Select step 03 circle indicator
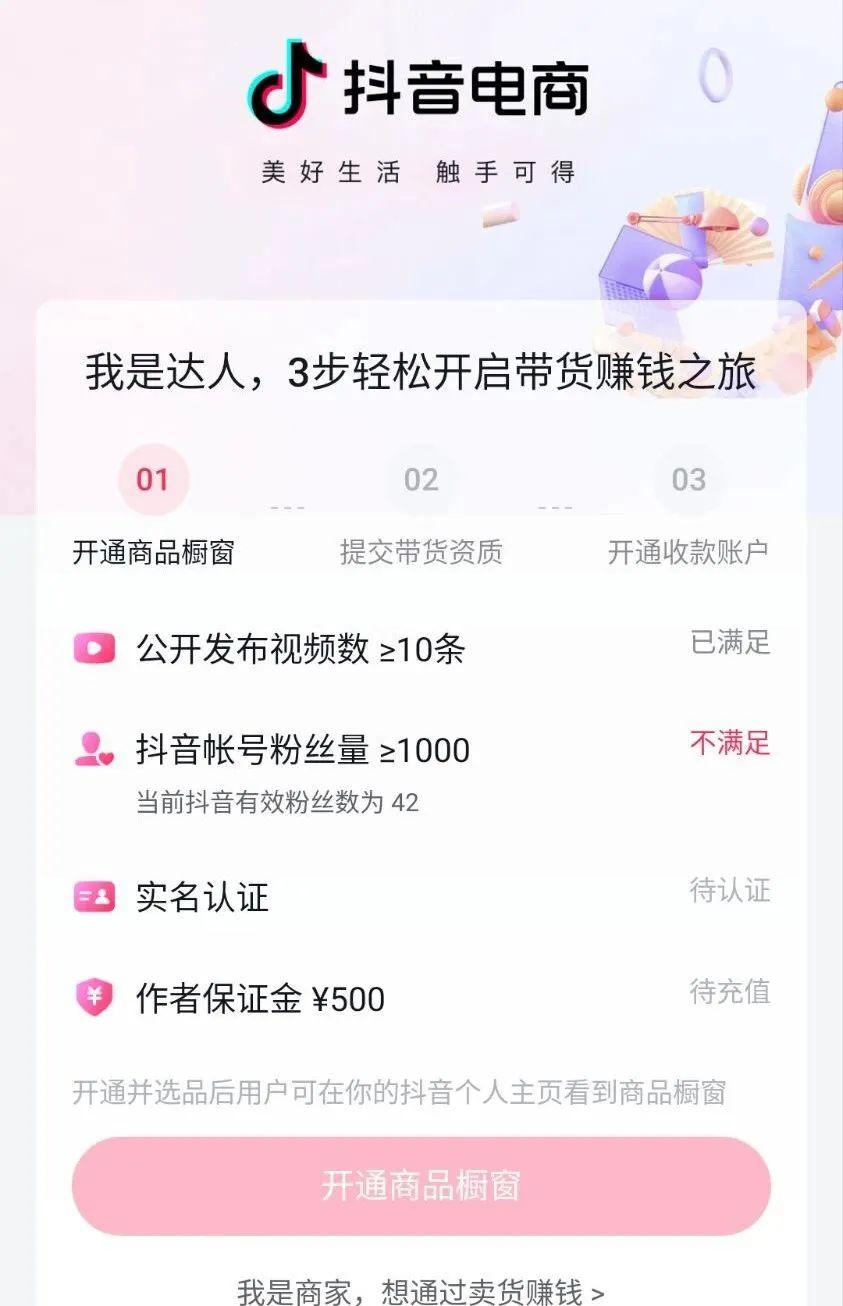This screenshot has height=1306, width=843. point(688,481)
